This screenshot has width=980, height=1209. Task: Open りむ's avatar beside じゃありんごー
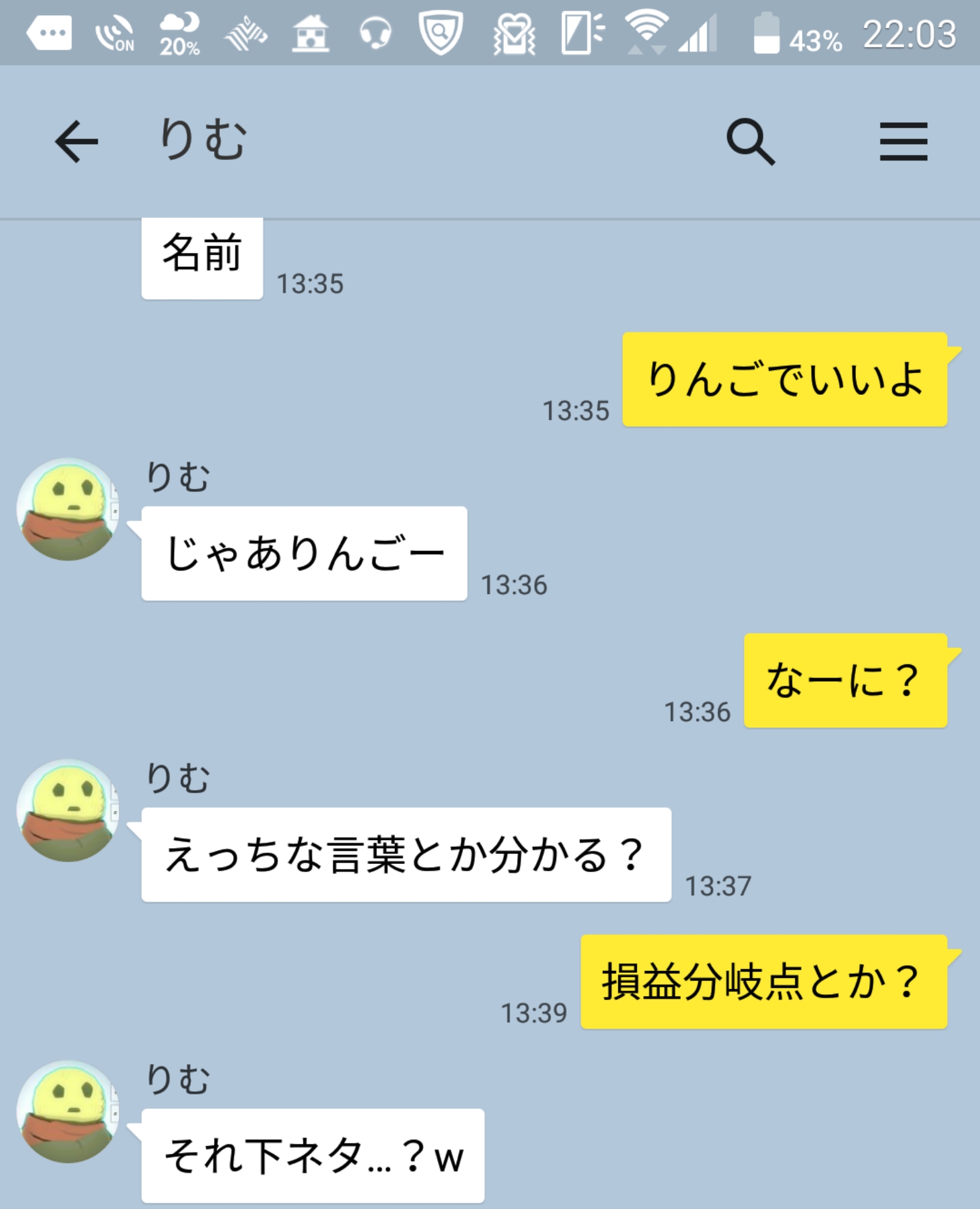[68, 509]
